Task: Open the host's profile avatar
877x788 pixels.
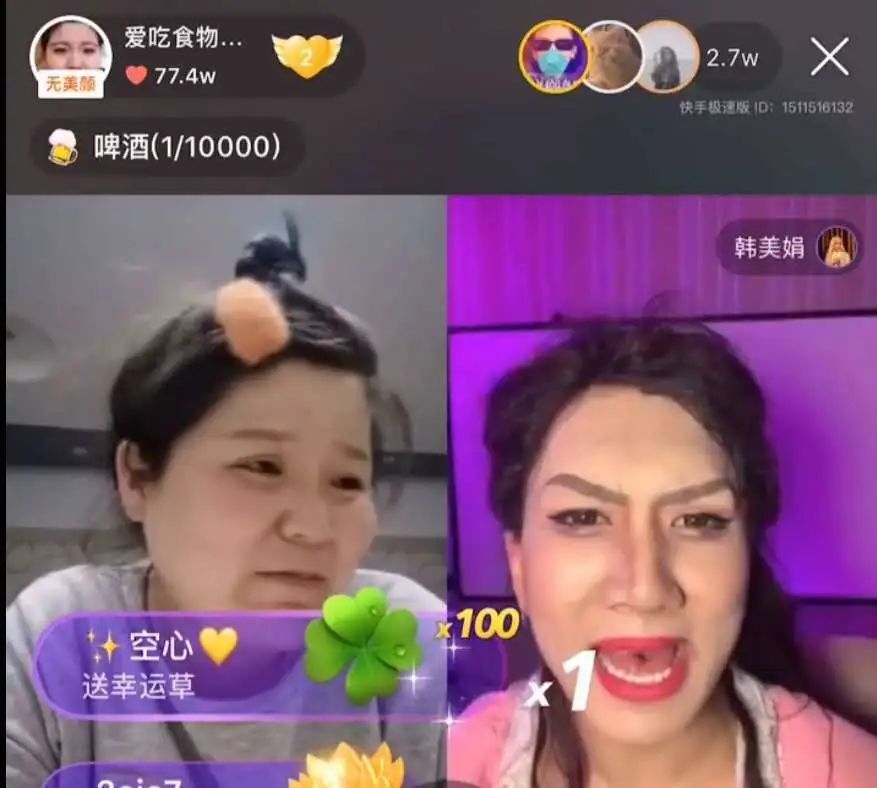Action: coord(70,56)
